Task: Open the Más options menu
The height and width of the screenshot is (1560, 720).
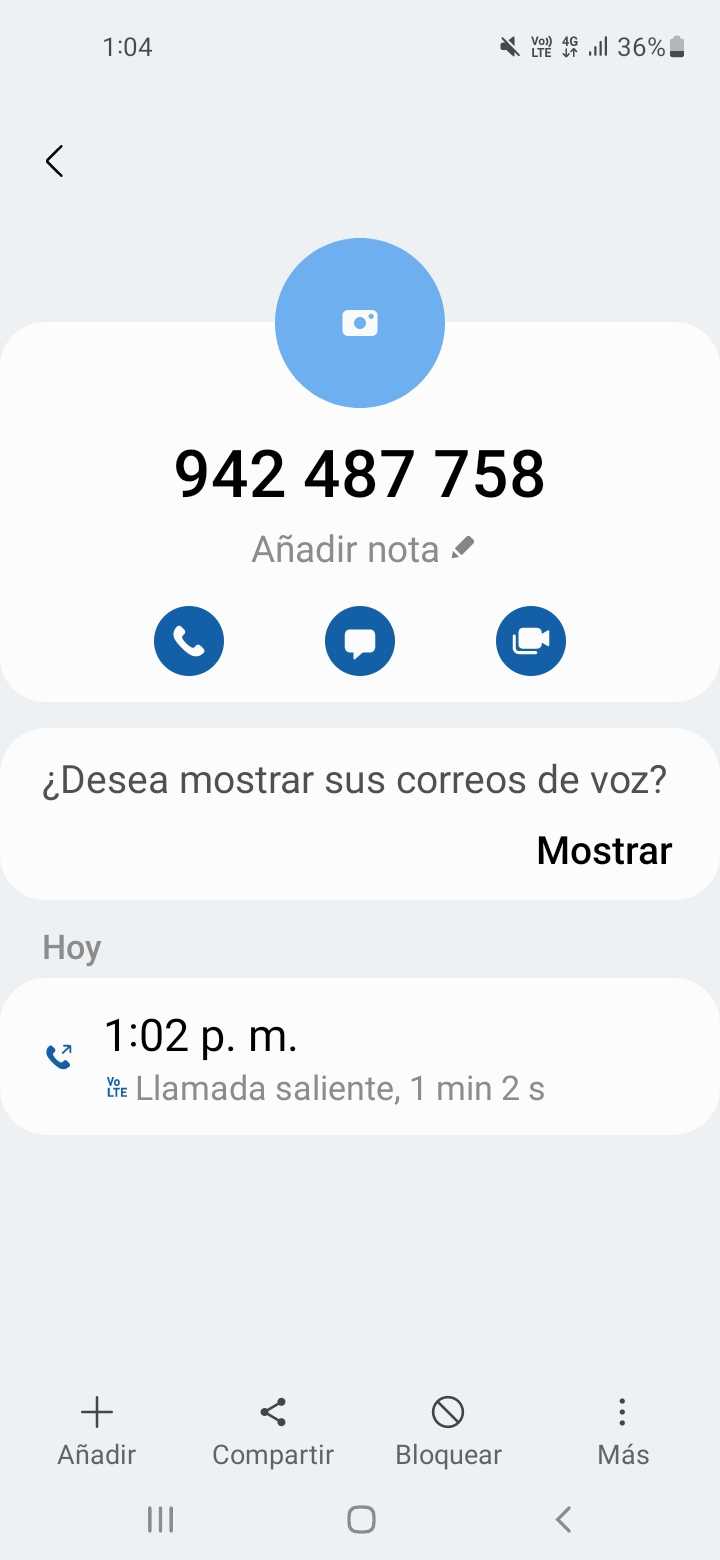Action: tap(623, 1431)
